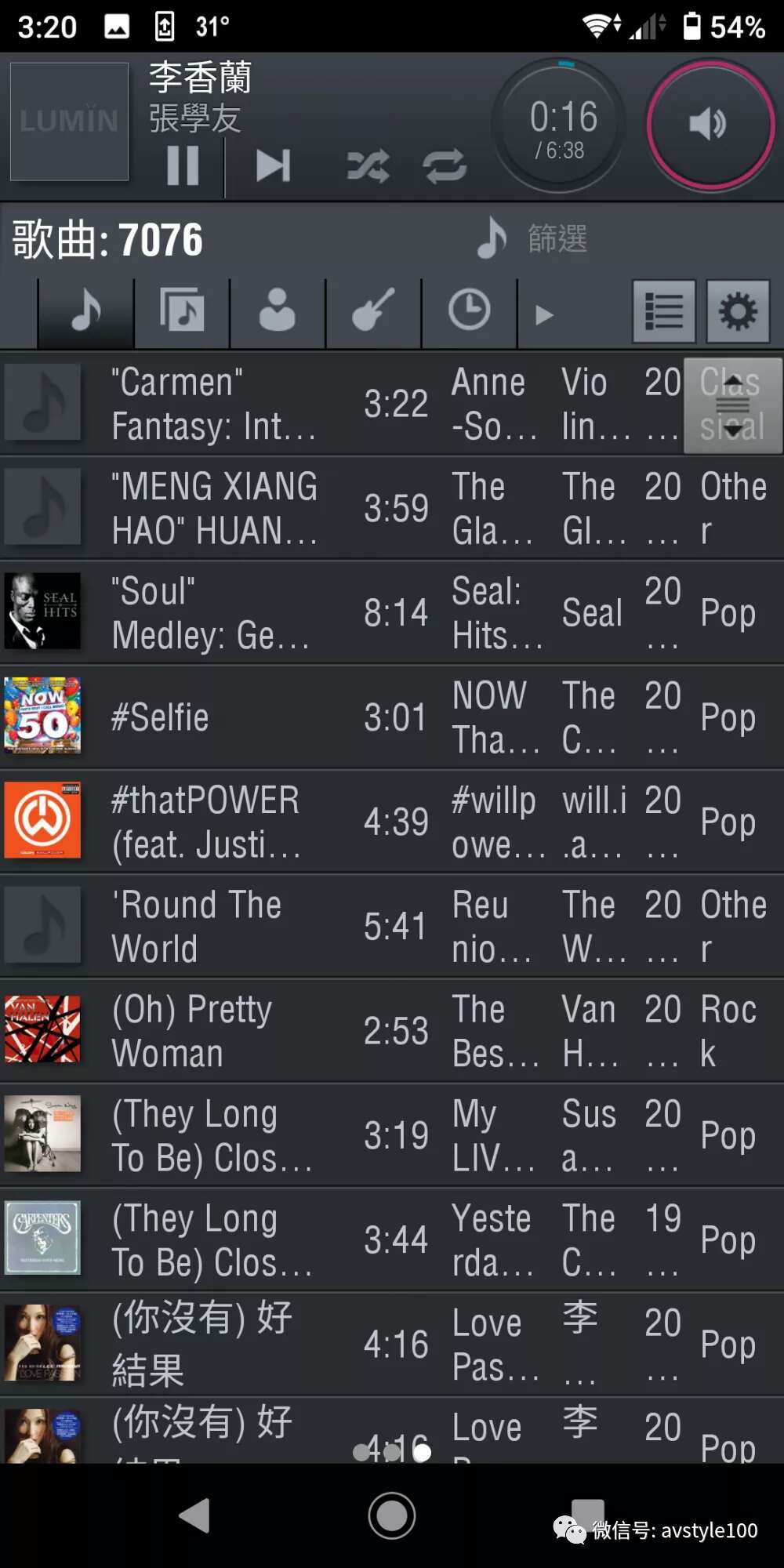Switch to list view layout
This screenshot has width=784, height=1568.
tap(663, 312)
